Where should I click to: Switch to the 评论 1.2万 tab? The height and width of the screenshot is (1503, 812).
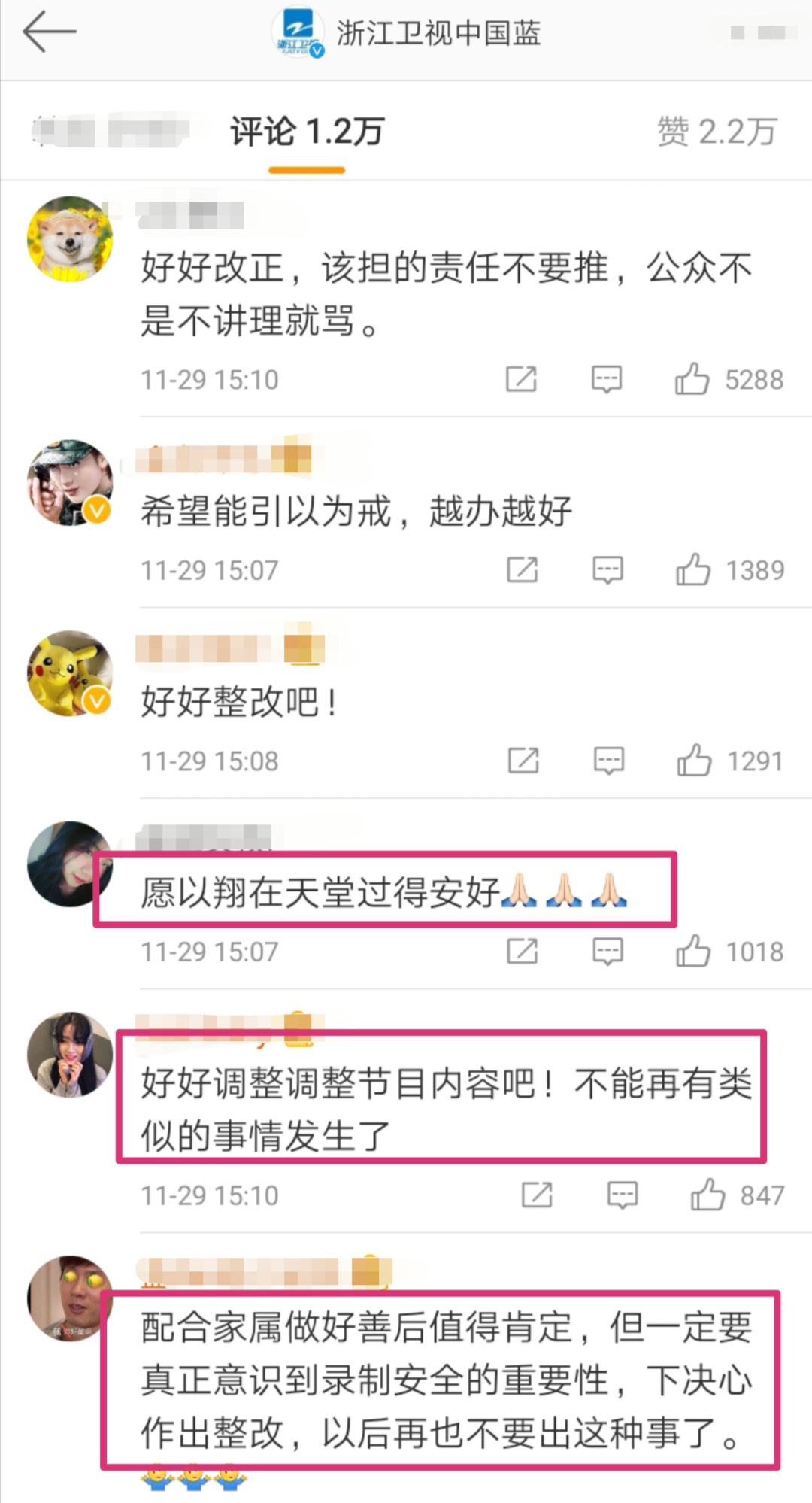tap(307, 132)
